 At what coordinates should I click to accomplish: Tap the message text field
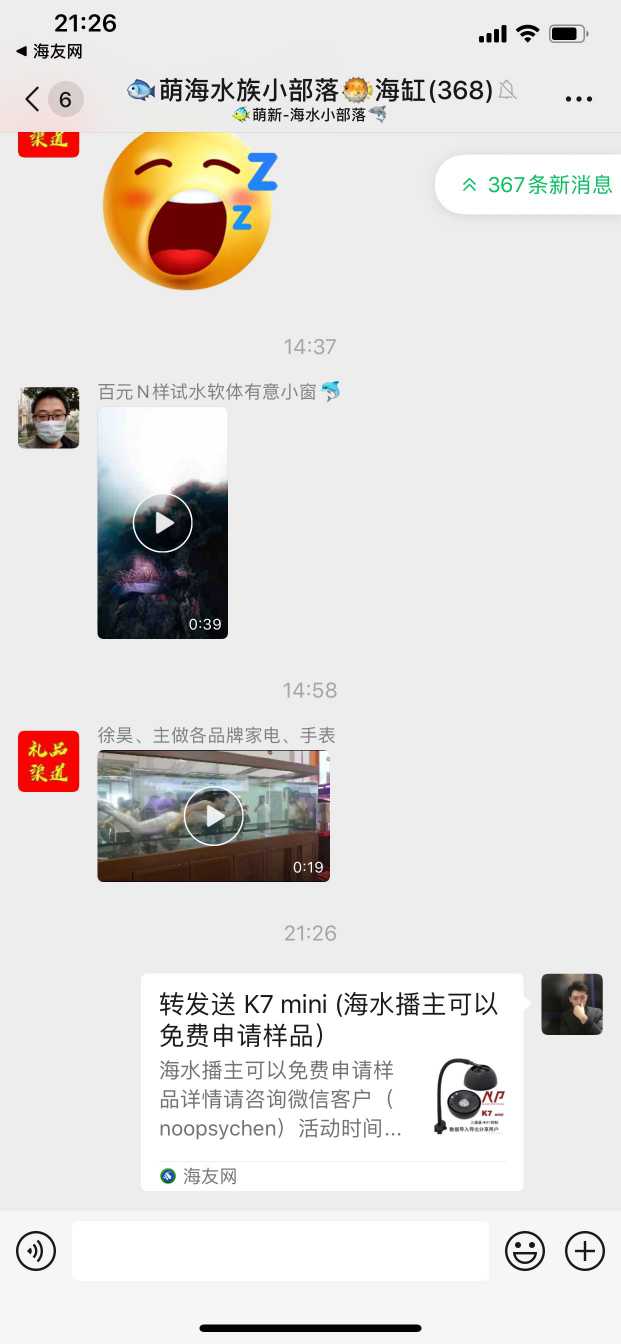280,1251
